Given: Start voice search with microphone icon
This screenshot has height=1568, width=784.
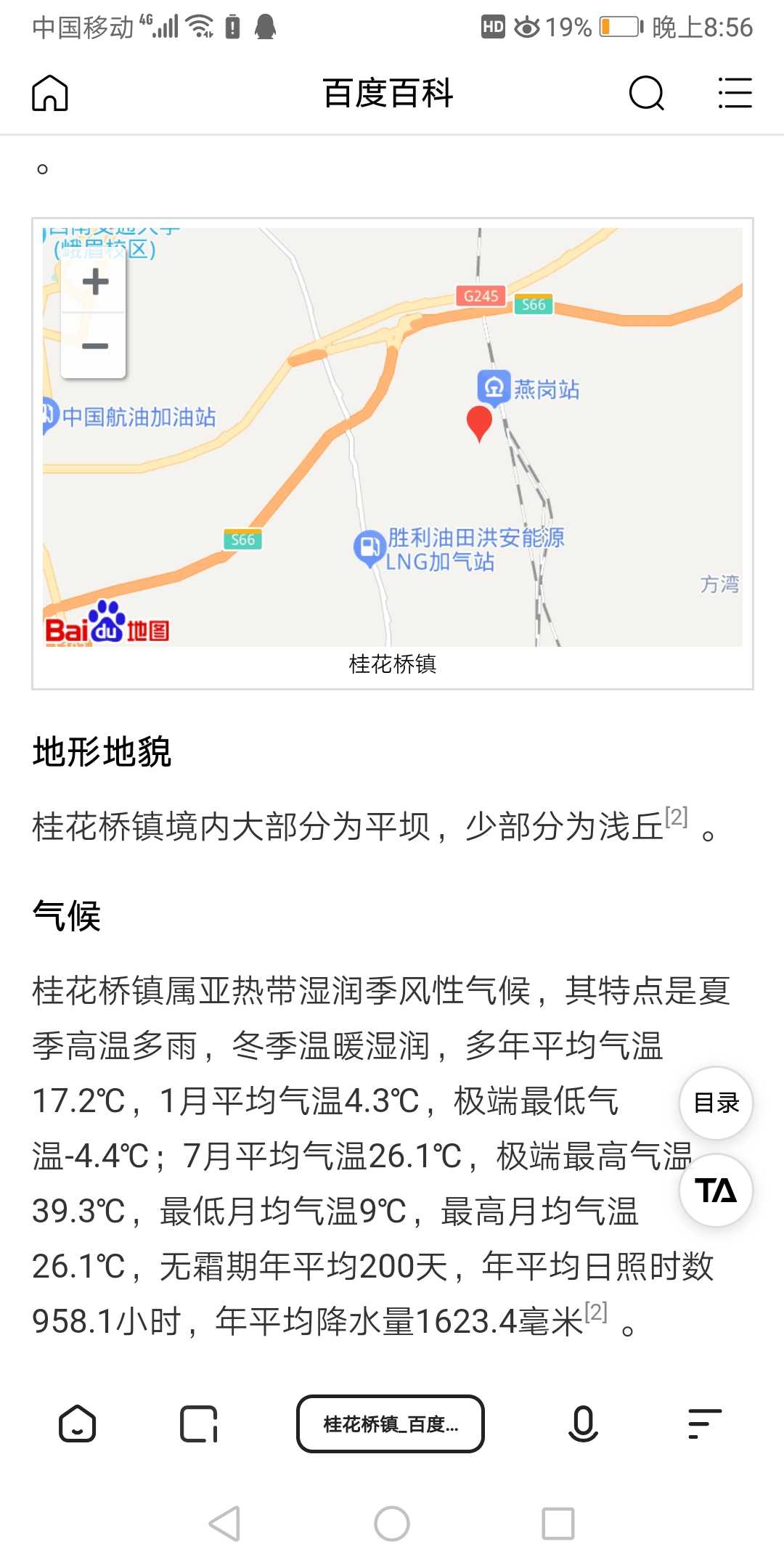Looking at the screenshot, I should pyautogui.click(x=583, y=1424).
